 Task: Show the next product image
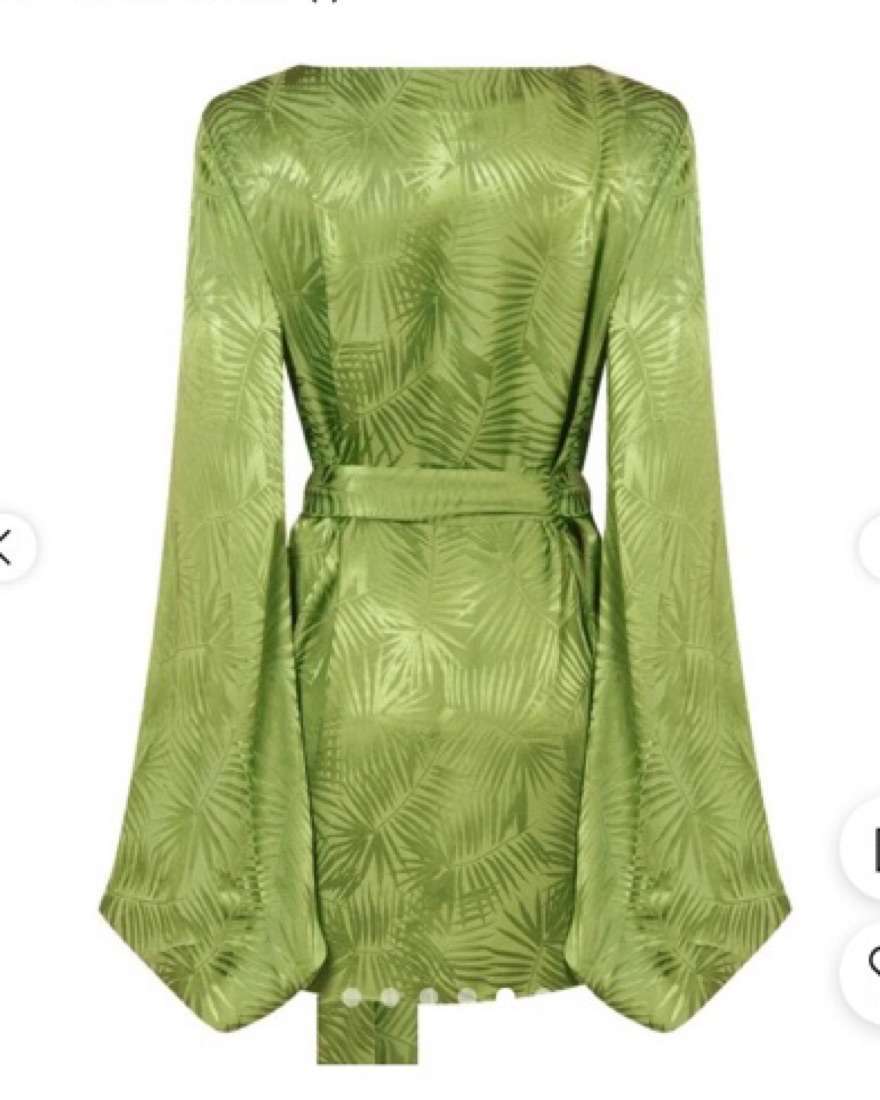pyautogui.click(x=870, y=546)
